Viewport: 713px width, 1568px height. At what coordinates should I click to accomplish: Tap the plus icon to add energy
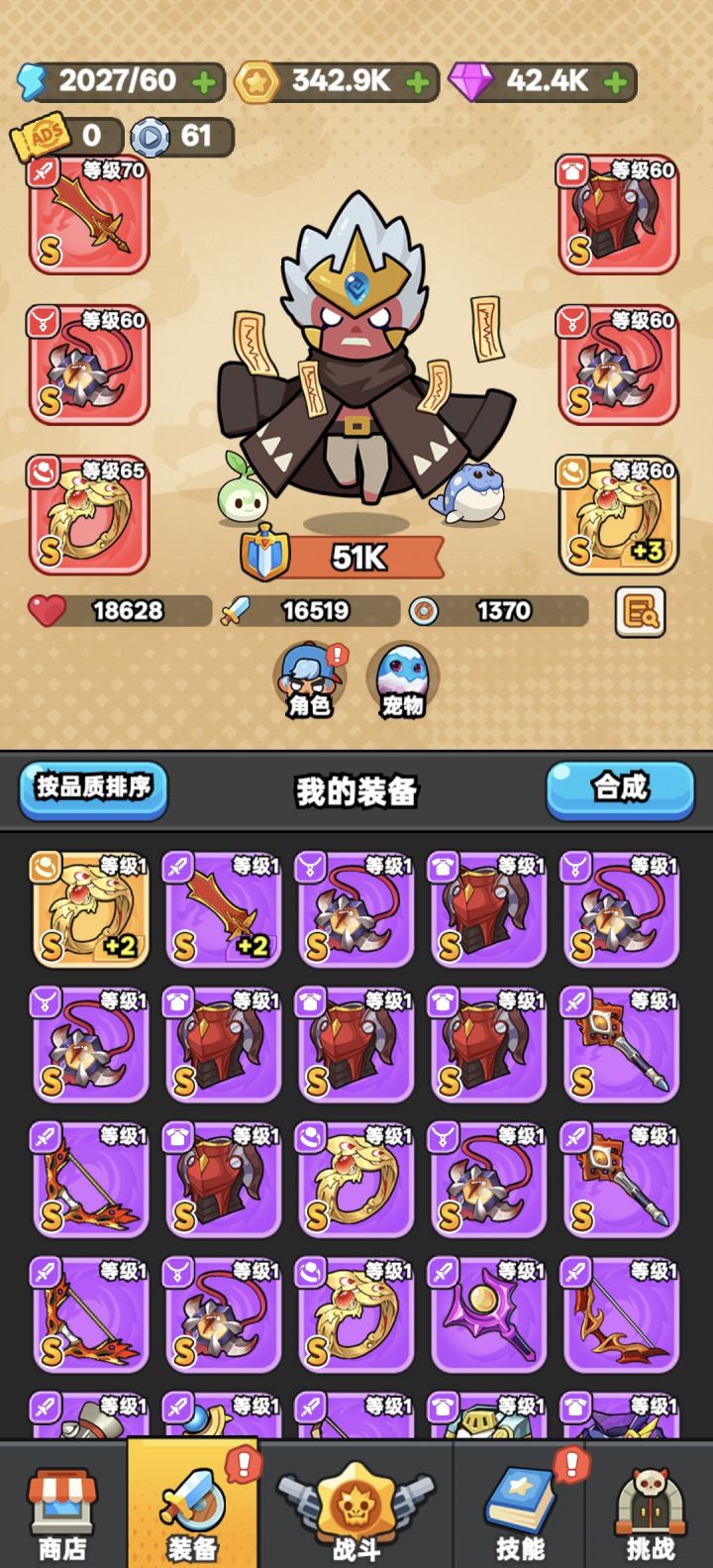204,82
